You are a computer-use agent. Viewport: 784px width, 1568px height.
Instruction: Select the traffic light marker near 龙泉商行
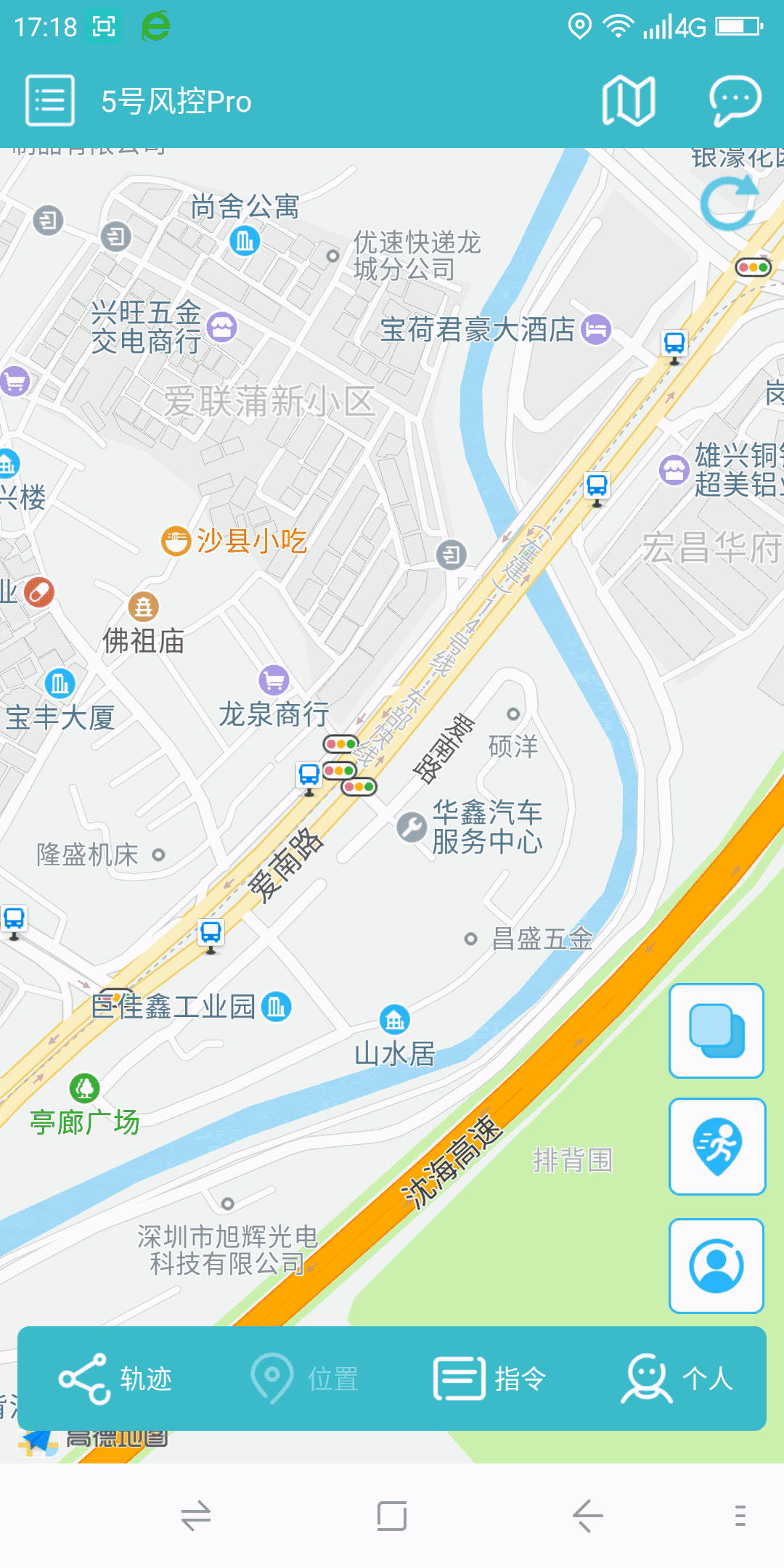click(340, 744)
